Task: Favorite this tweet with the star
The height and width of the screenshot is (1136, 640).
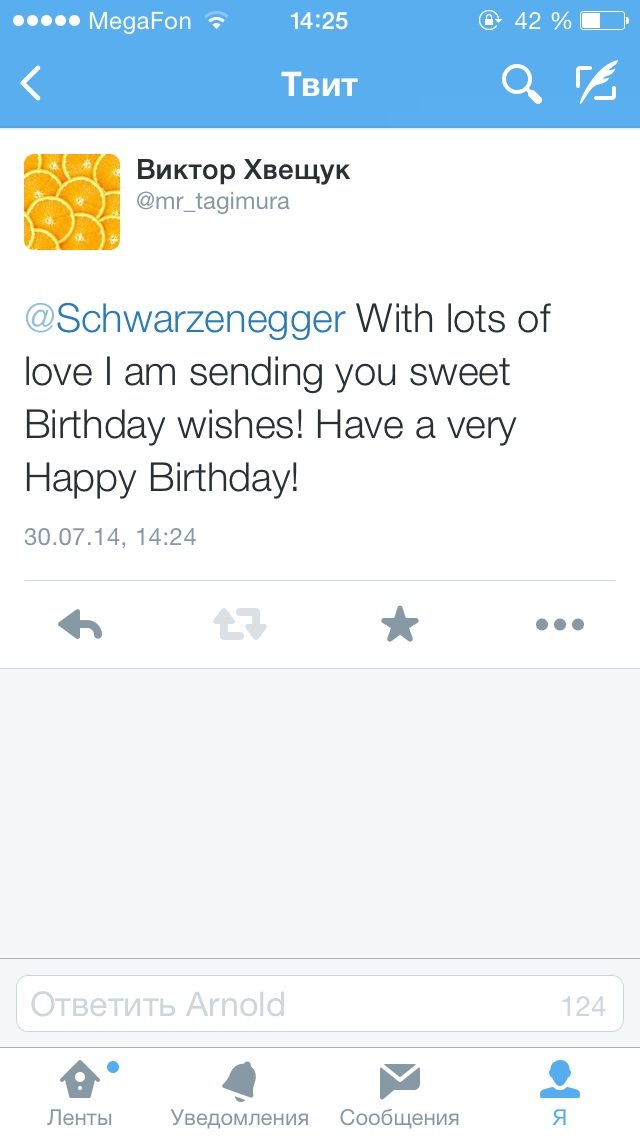Action: (x=400, y=626)
